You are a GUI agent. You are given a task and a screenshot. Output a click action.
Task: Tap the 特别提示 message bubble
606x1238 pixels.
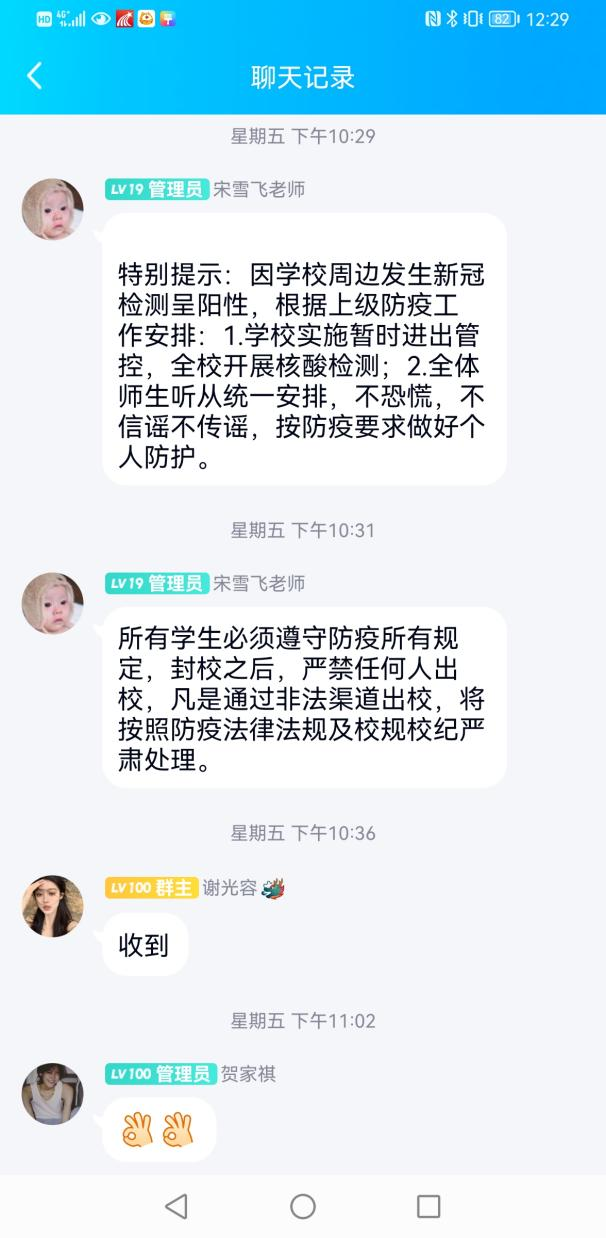(304, 349)
